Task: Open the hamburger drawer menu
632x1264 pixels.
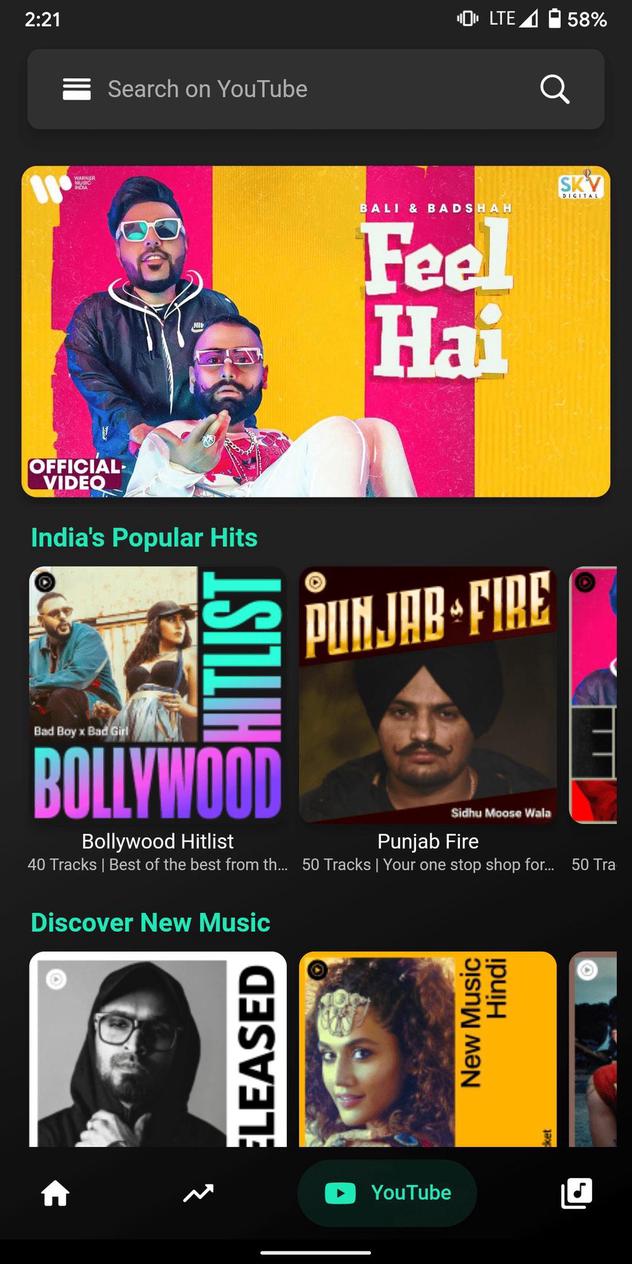Action: (x=77, y=89)
